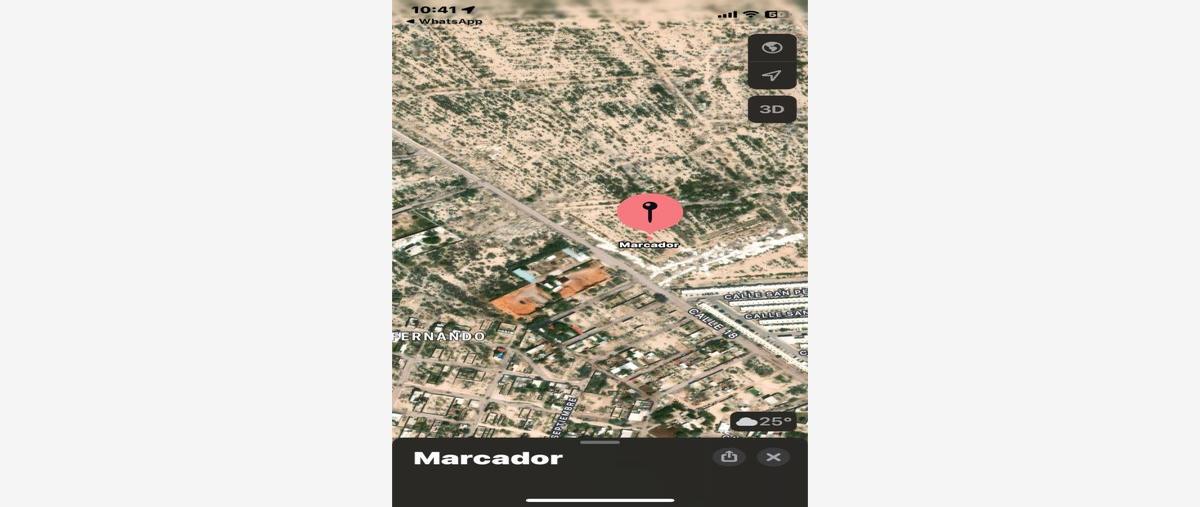Center map on current location

pos(771,75)
